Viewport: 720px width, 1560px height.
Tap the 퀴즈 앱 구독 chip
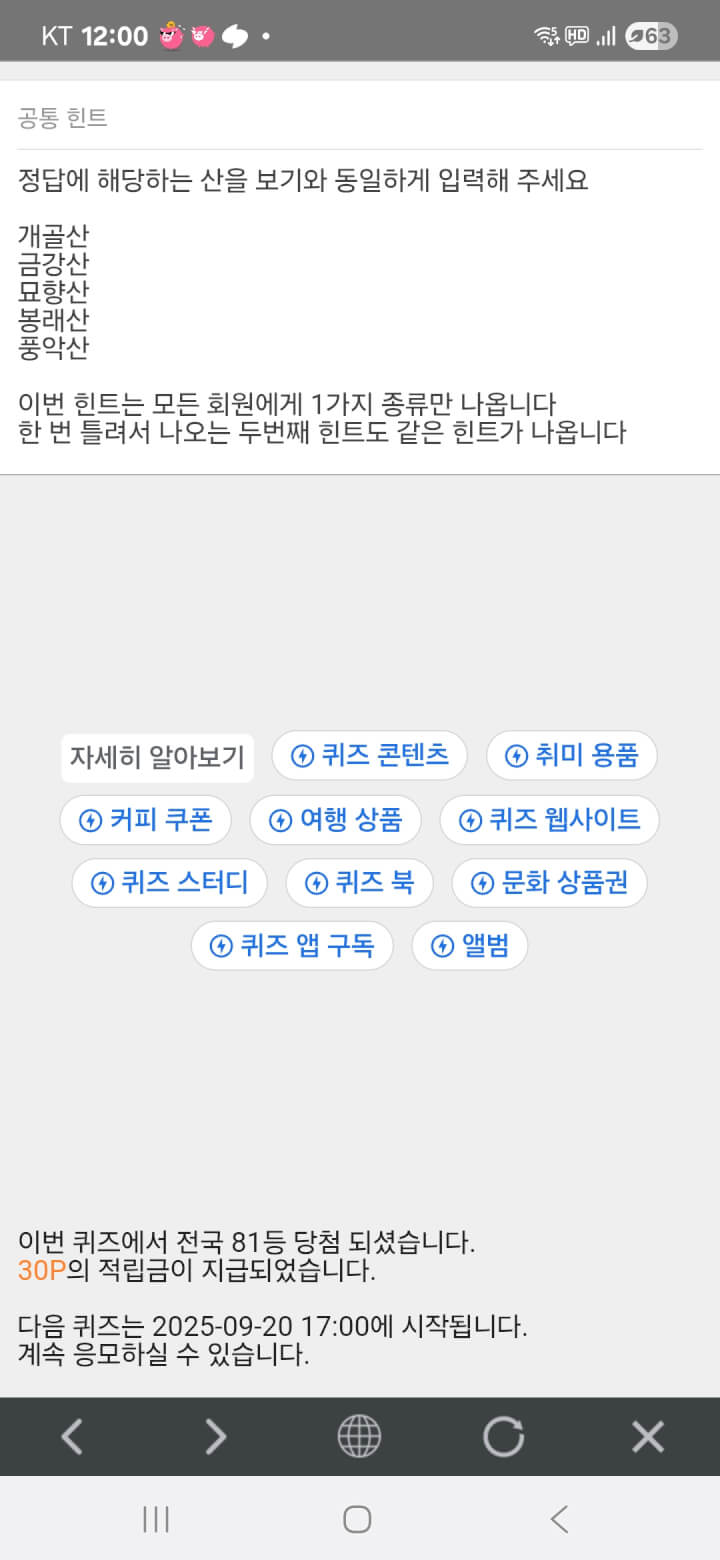click(292, 946)
